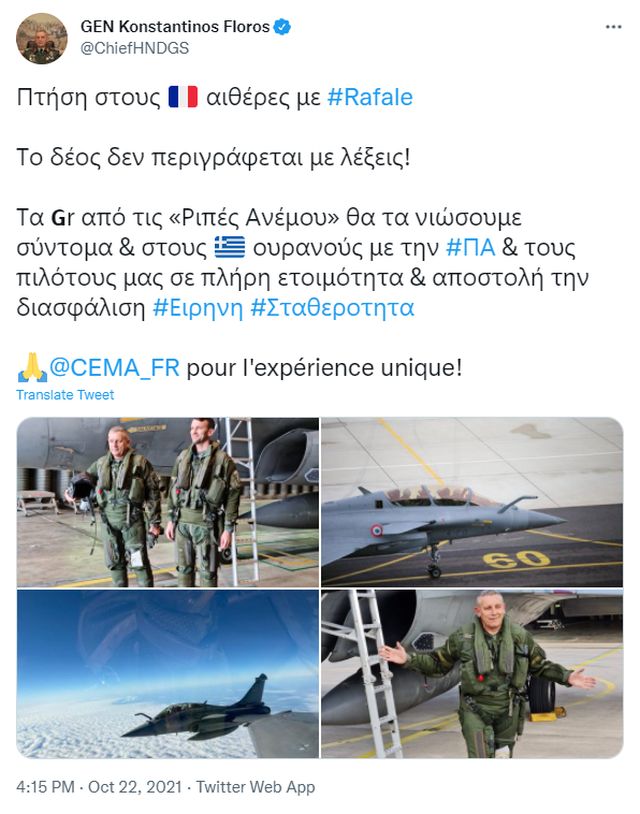Open the #Σταθεροτητα hashtag
The image size is (640, 814).
[331, 308]
